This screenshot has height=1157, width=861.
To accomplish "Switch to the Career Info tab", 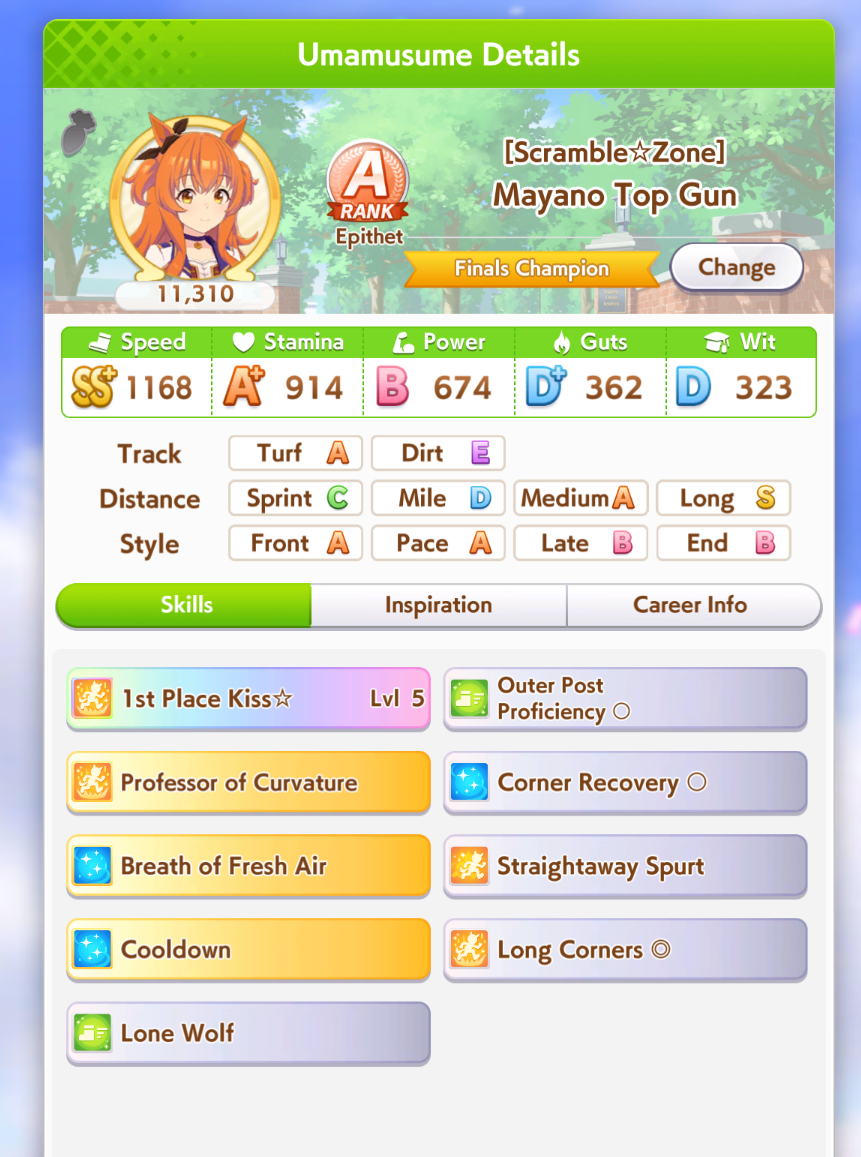I will point(690,605).
